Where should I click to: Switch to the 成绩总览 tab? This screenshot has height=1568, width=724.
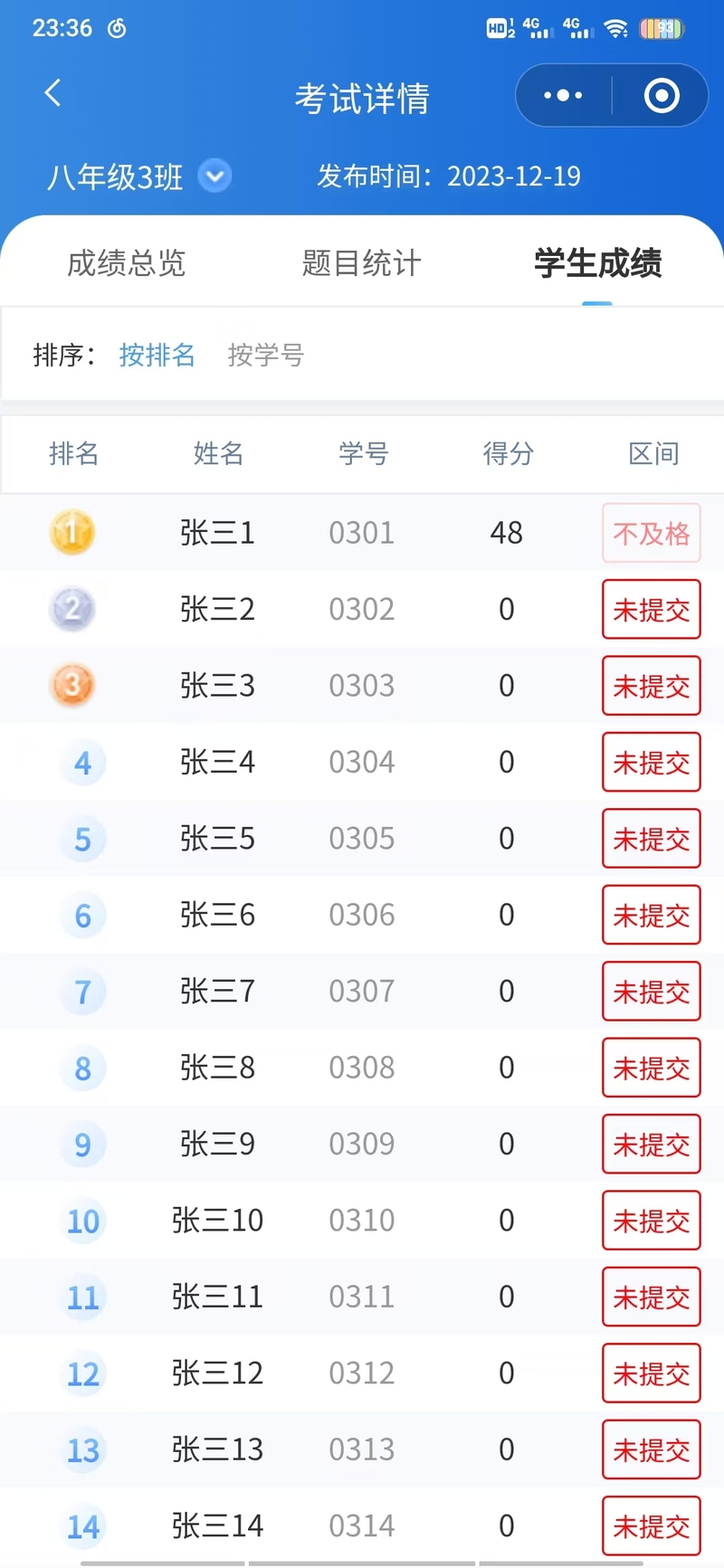click(127, 263)
